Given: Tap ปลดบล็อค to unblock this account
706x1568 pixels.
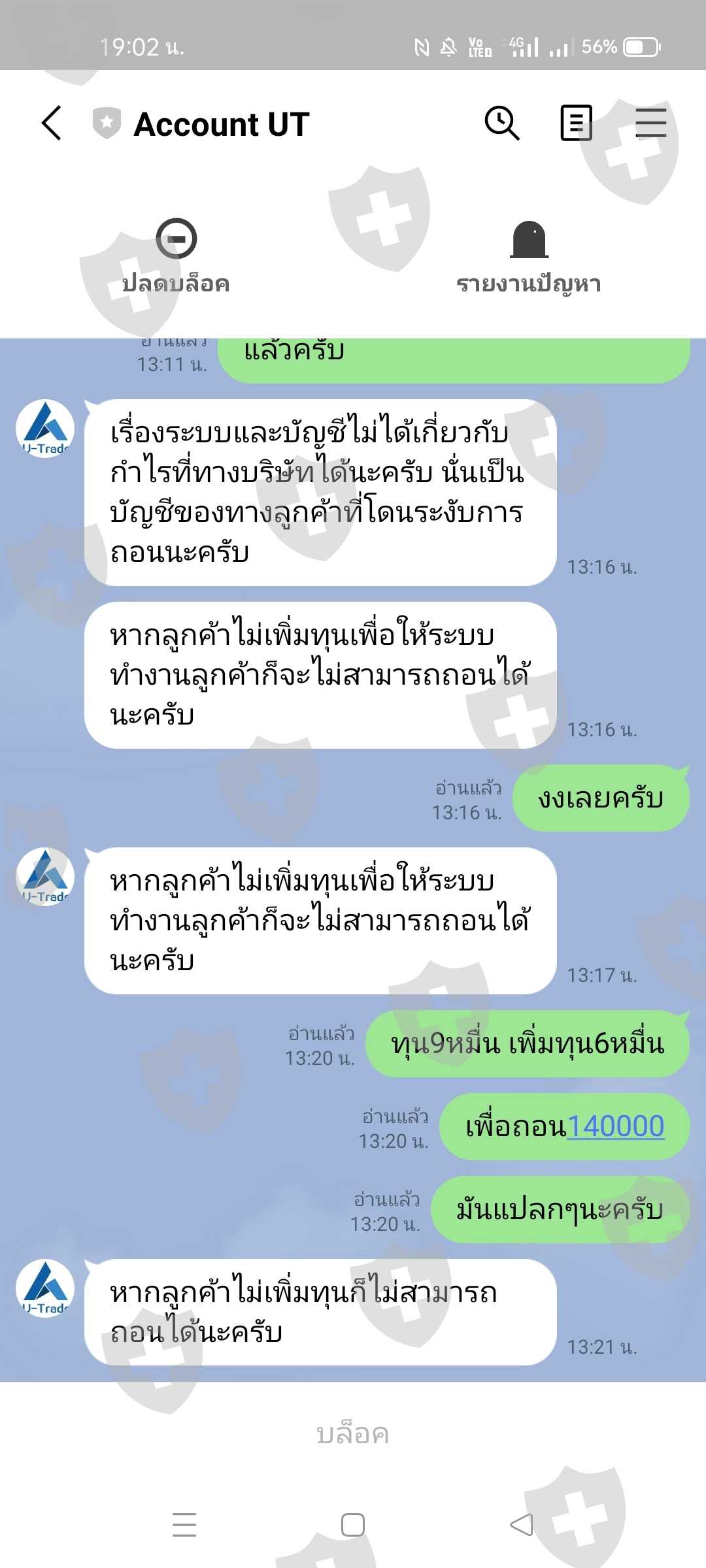Looking at the screenshot, I should (x=176, y=257).
